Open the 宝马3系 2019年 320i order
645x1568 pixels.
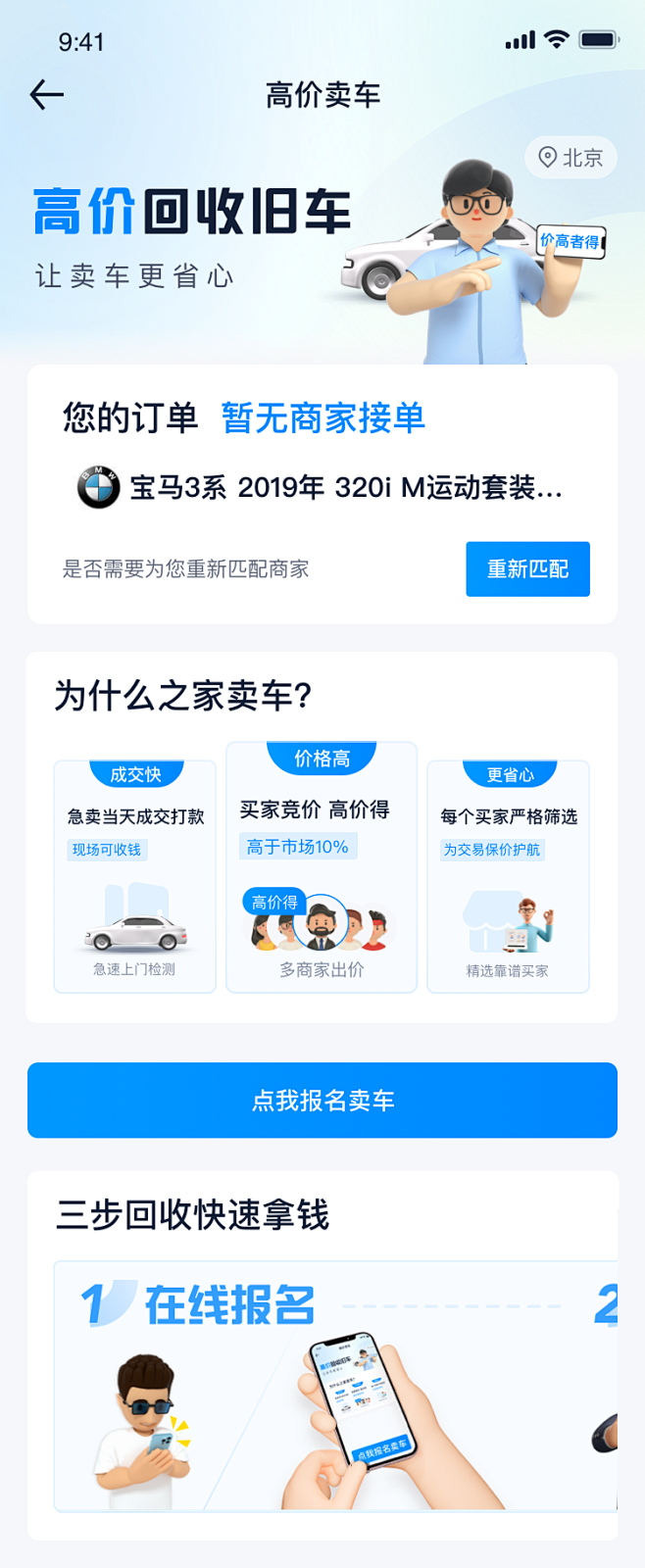[x=322, y=487]
